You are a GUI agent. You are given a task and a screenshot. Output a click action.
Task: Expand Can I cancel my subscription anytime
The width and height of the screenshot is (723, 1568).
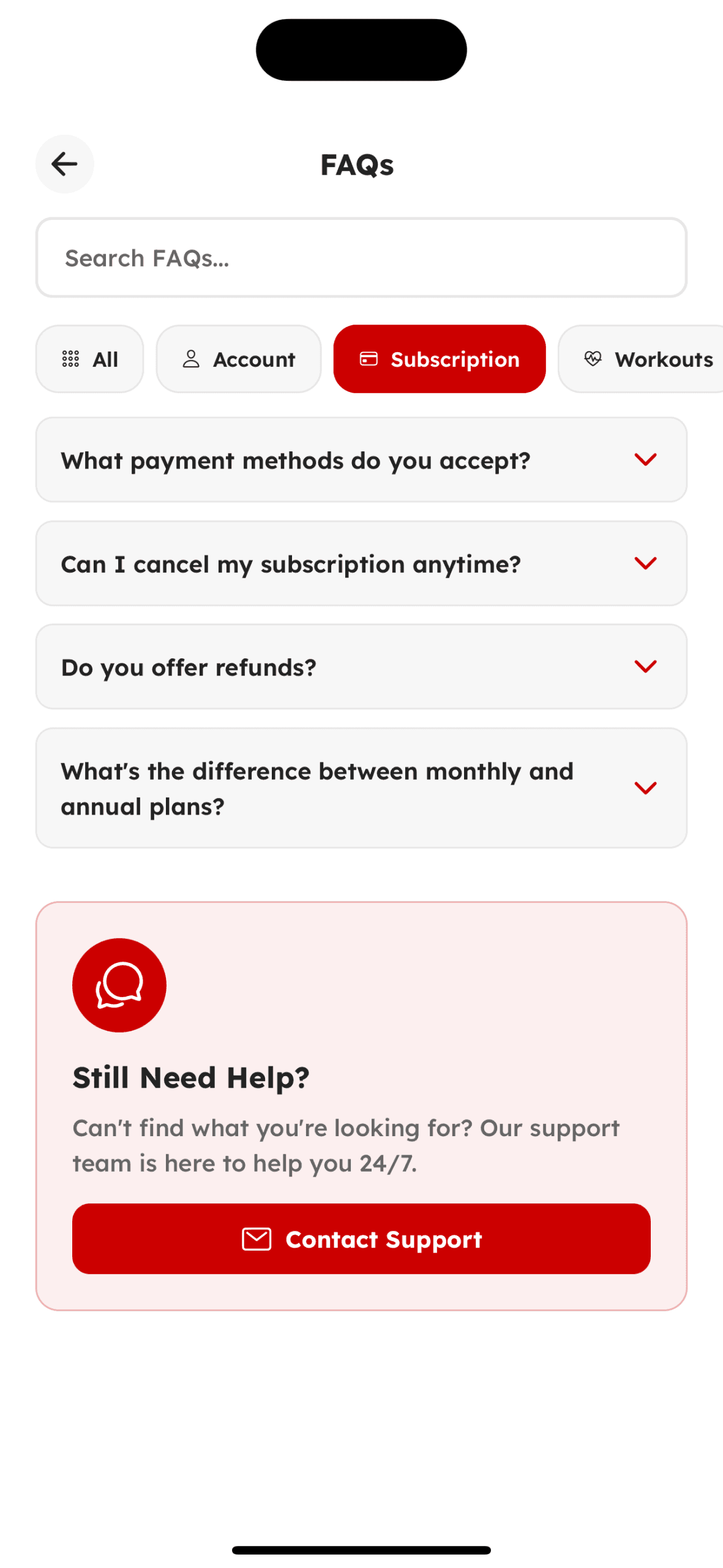[361, 563]
